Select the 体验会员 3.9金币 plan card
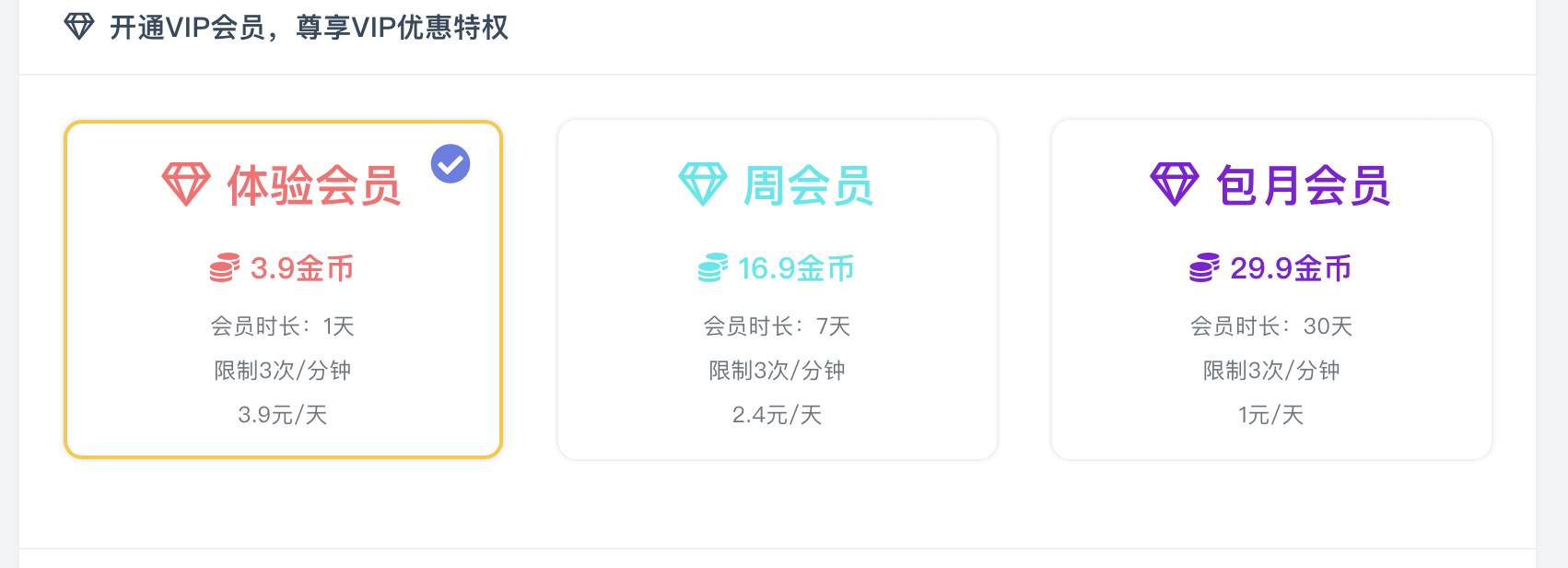The width and height of the screenshot is (1568, 568). [283, 290]
